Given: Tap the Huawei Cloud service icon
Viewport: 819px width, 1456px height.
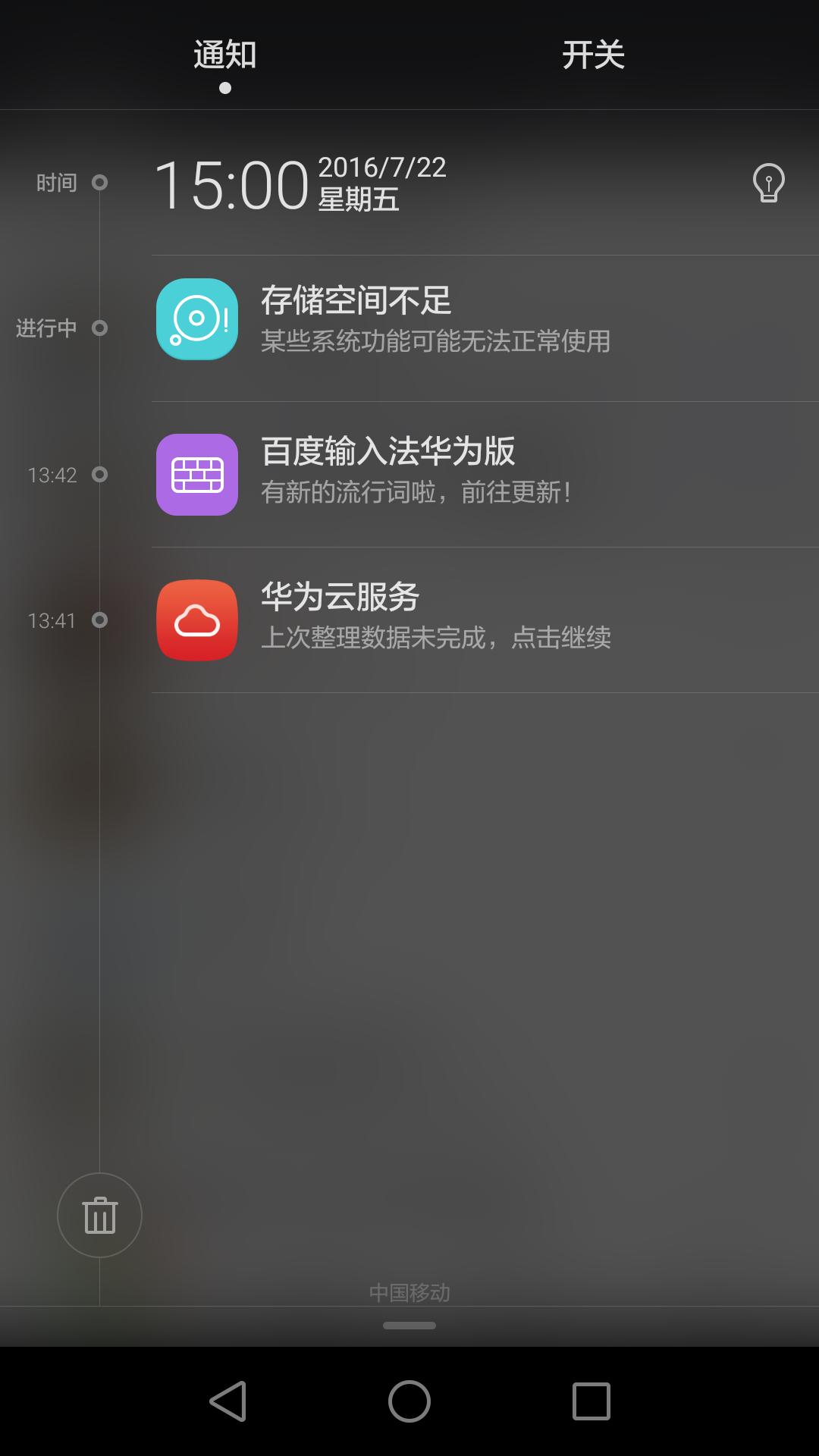Looking at the screenshot, I should (196, 621).
